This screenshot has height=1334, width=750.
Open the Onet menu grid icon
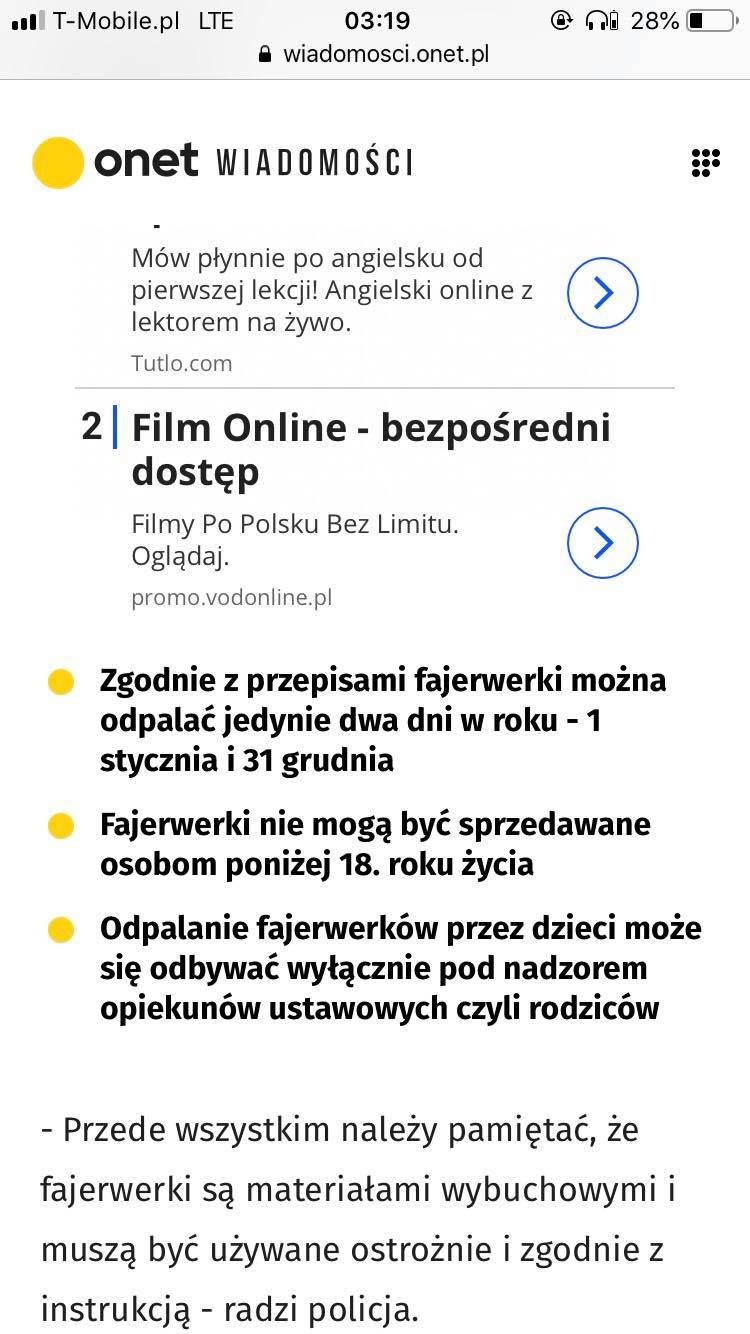(706, 163)
